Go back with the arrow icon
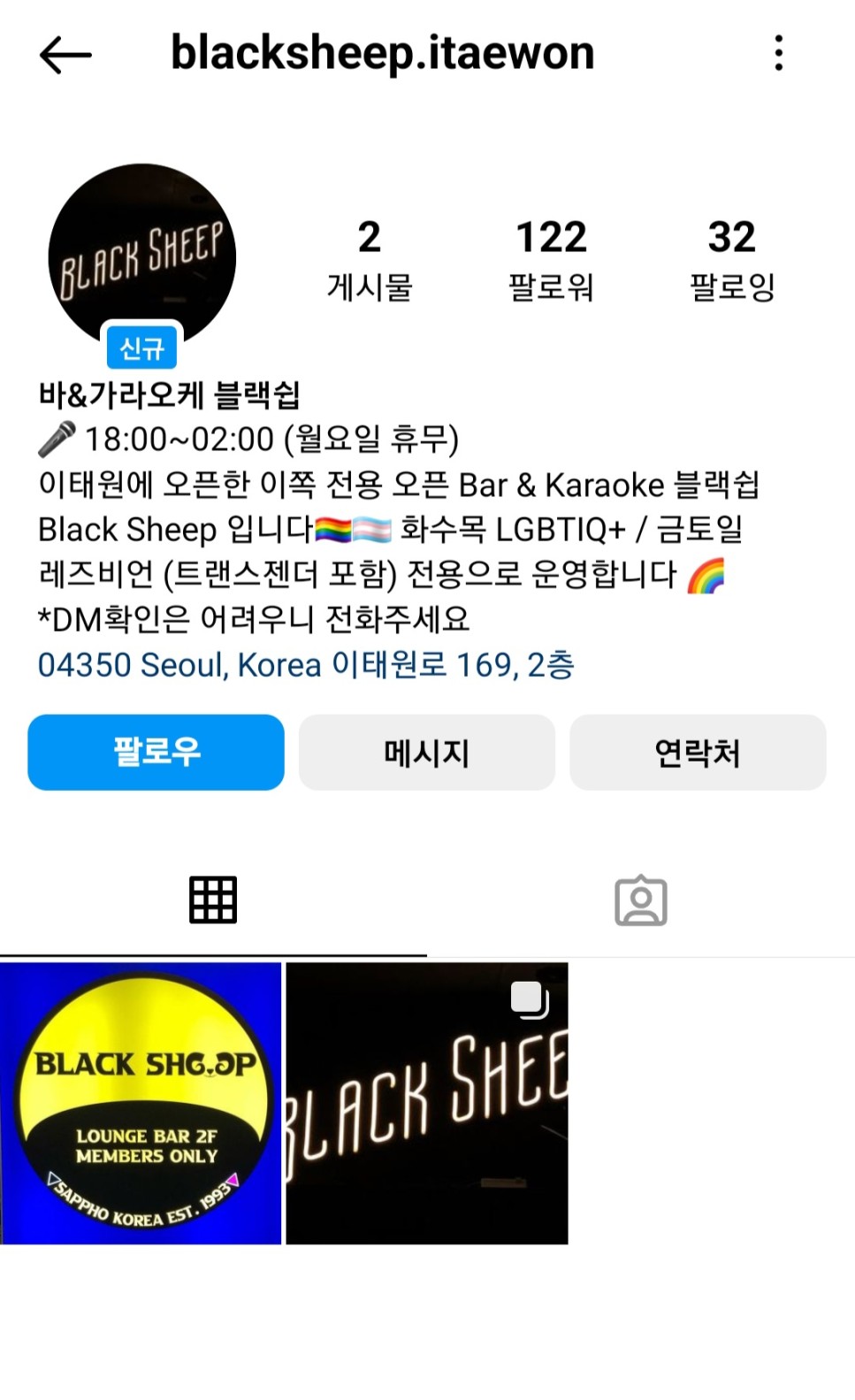 (x=65, y=55)
